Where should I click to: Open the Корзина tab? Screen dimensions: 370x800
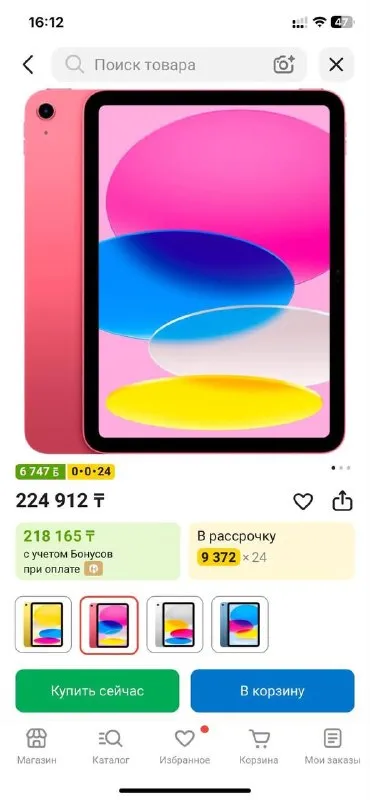tap(259, 746)
